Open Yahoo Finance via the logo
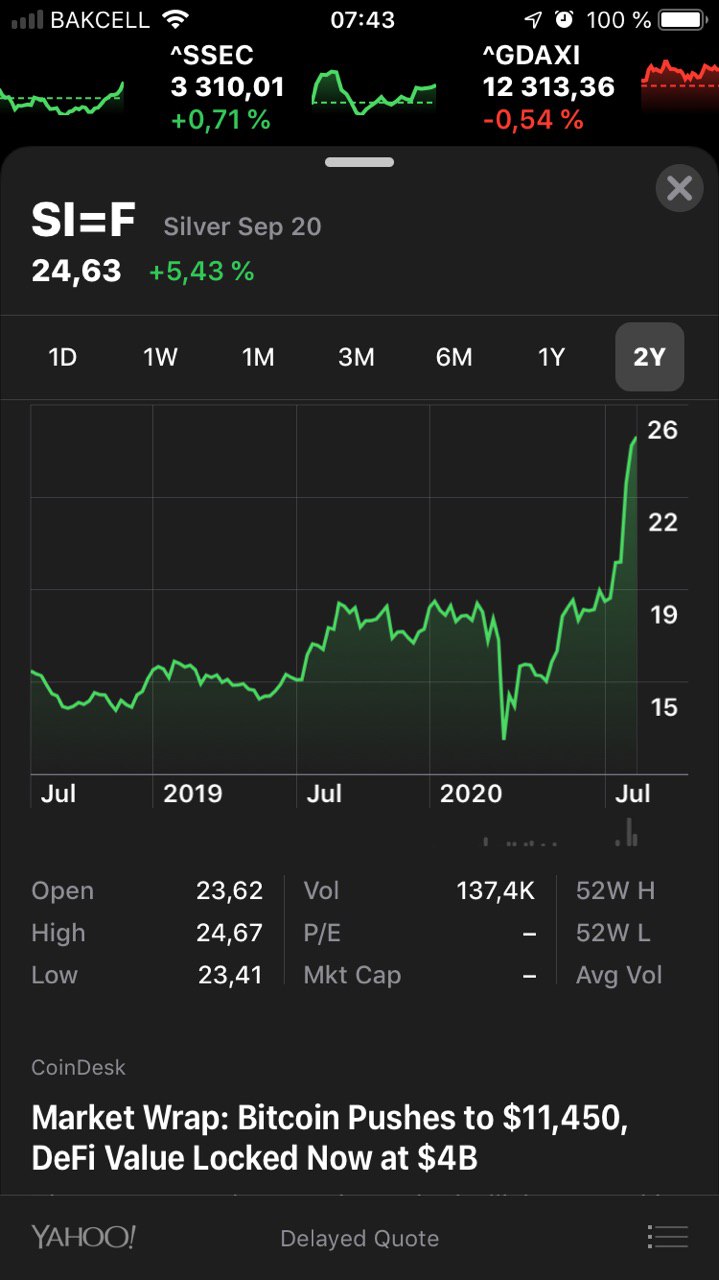Image resolution: width=719 pixels, height=1280 pixels. point(83,1237)
